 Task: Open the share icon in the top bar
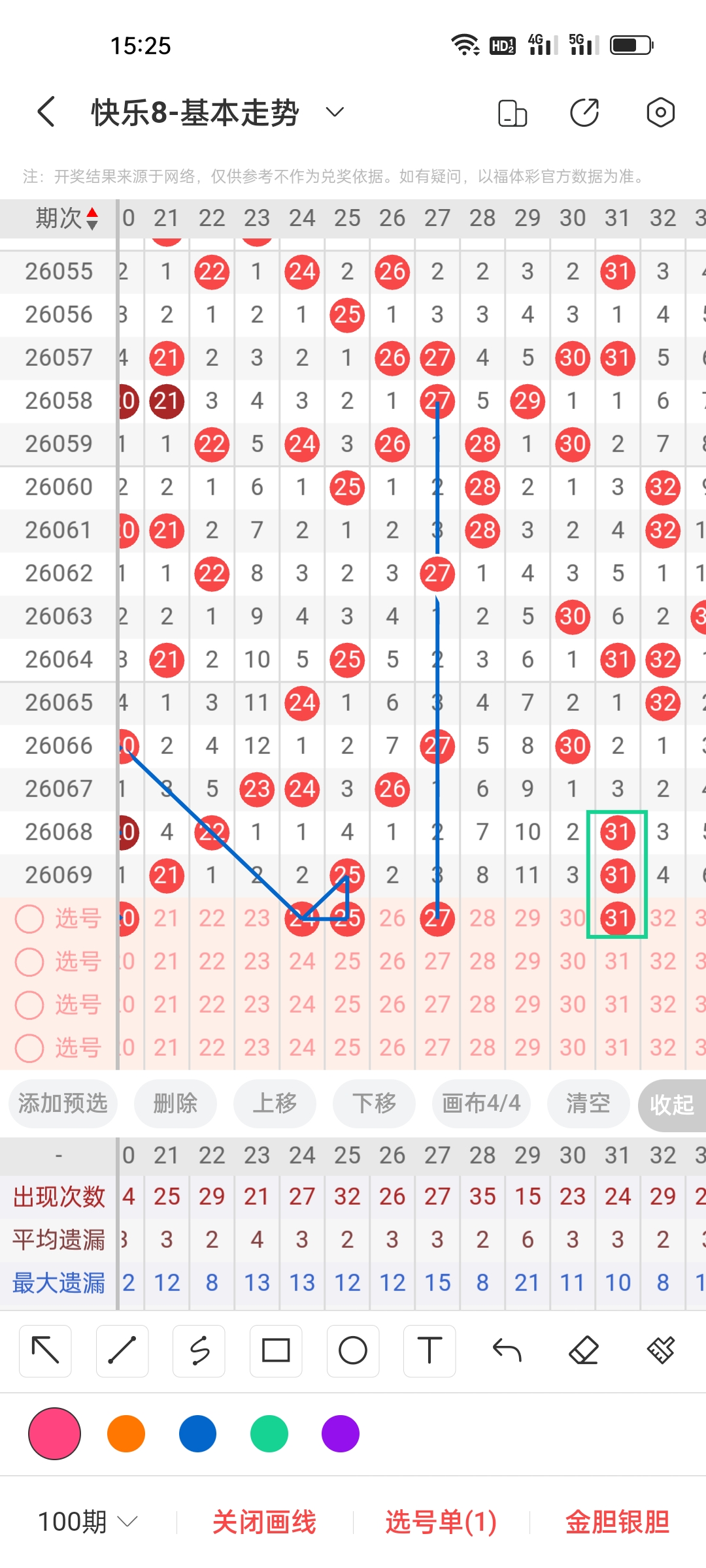[x=584, y=112]
